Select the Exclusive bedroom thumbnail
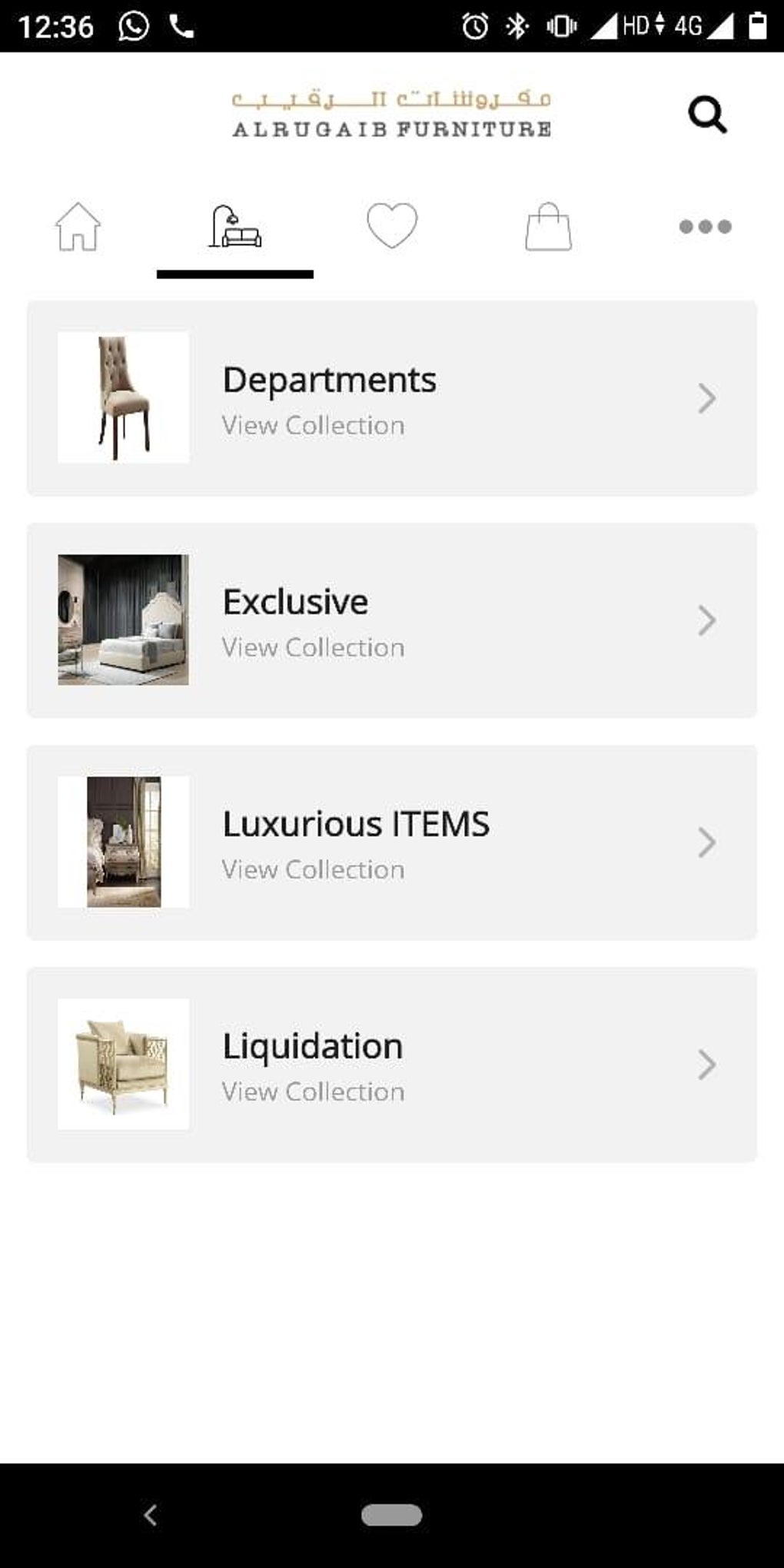Viewport: 784px width, 1568px height. (123, 620)
